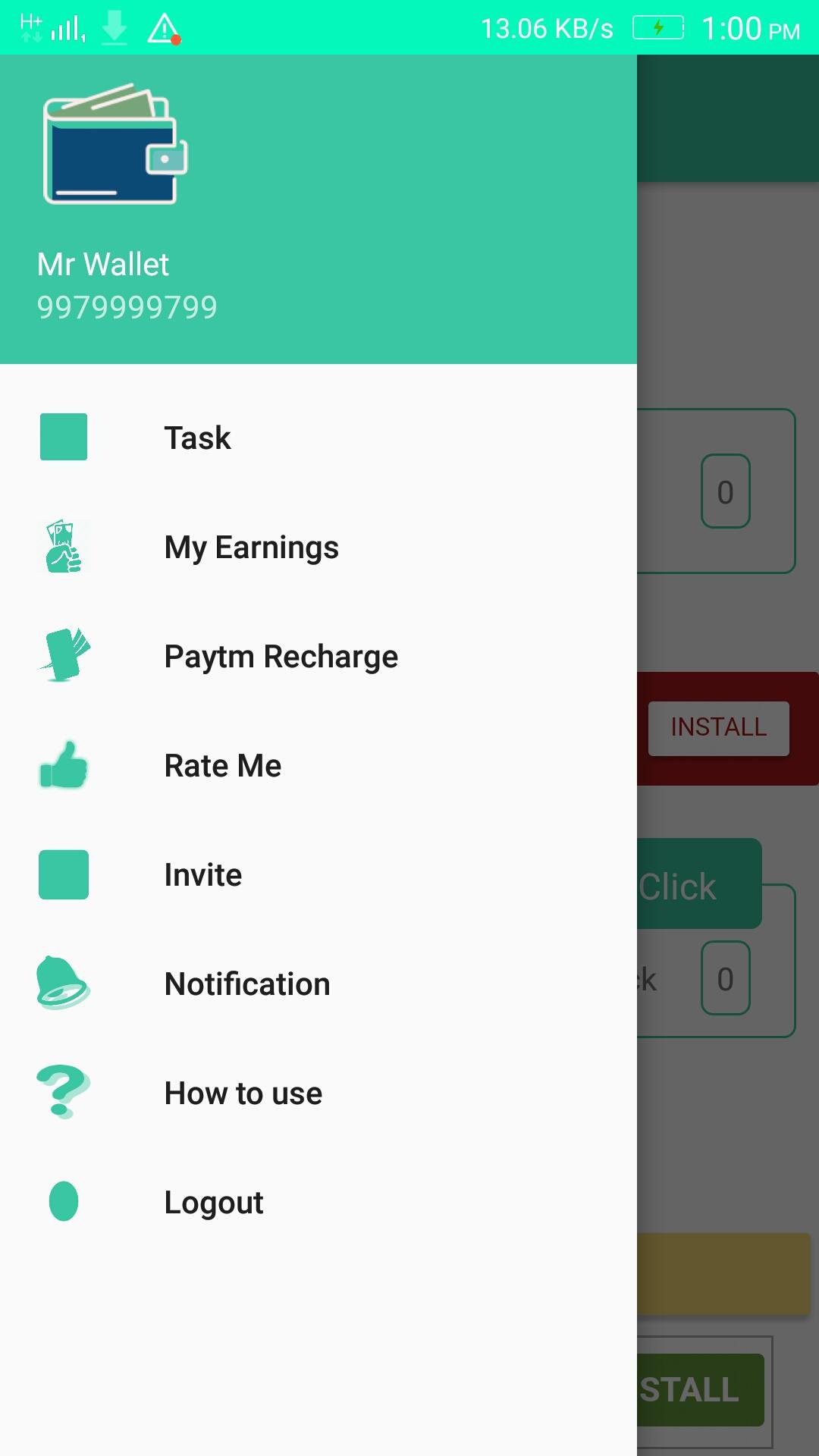
Task: Click the download arrow in the status bar
Action: [x=114, y=27]
